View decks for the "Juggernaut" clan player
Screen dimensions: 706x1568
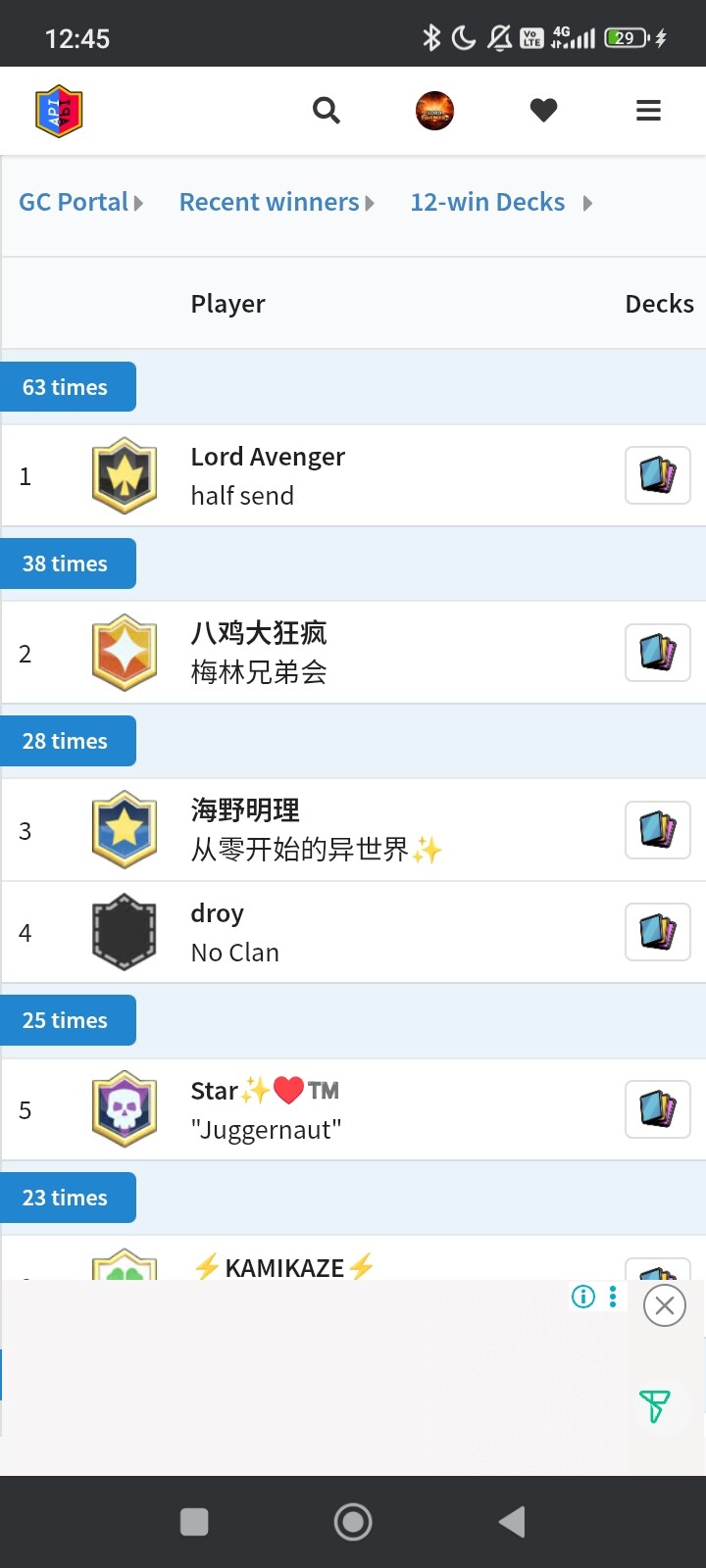[658, 1109]
